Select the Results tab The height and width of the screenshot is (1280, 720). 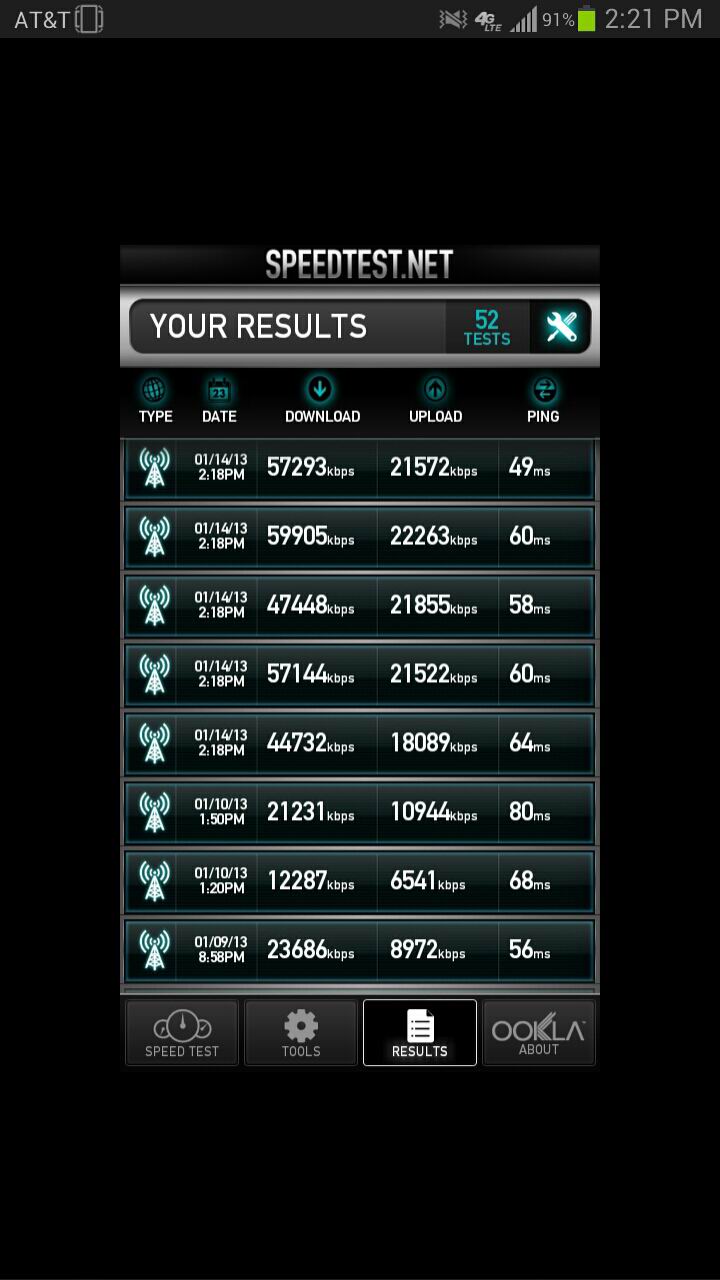(x=420, y=1033)
